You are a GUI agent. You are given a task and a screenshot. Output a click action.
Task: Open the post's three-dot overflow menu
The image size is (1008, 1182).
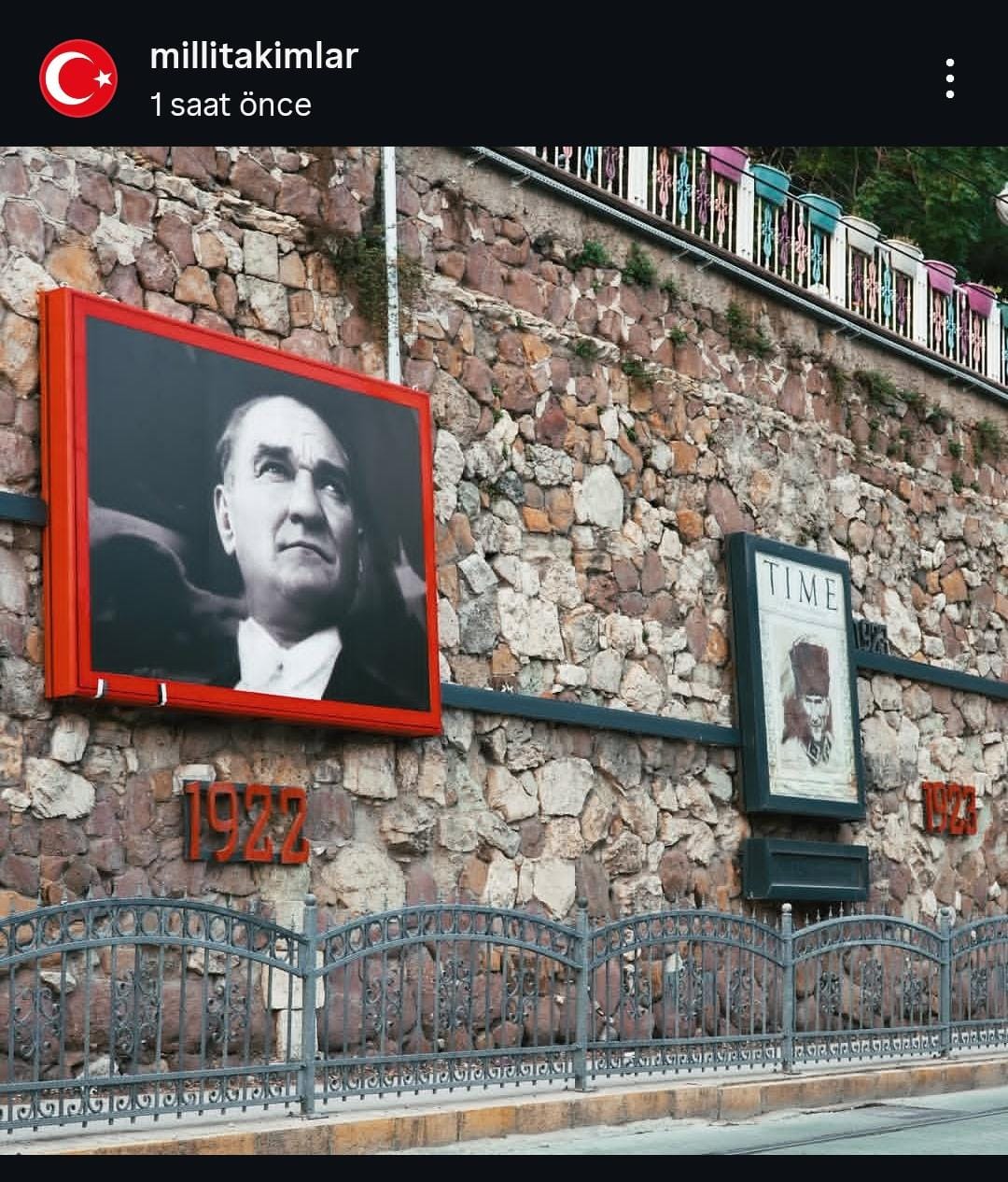pos(949,78)
